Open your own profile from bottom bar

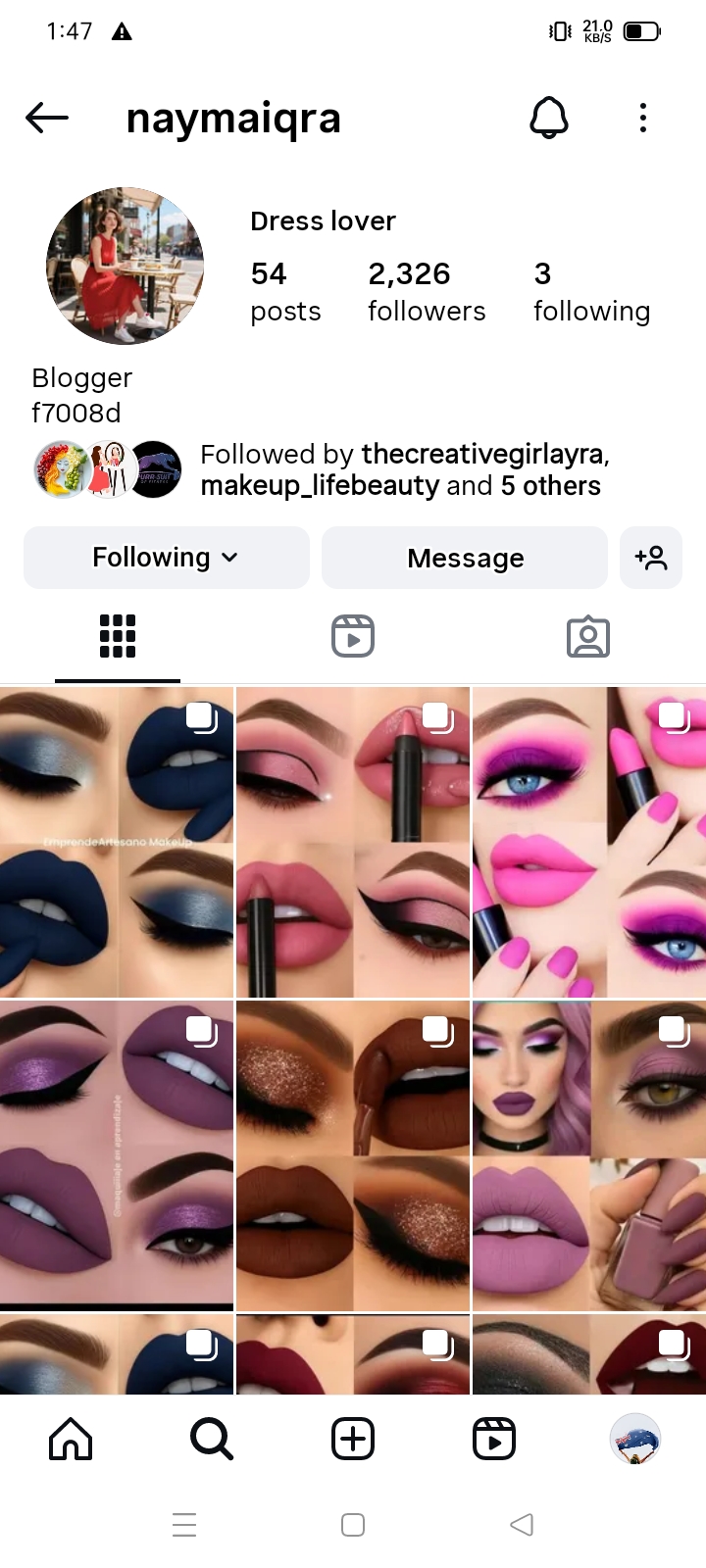point(634,1439)
